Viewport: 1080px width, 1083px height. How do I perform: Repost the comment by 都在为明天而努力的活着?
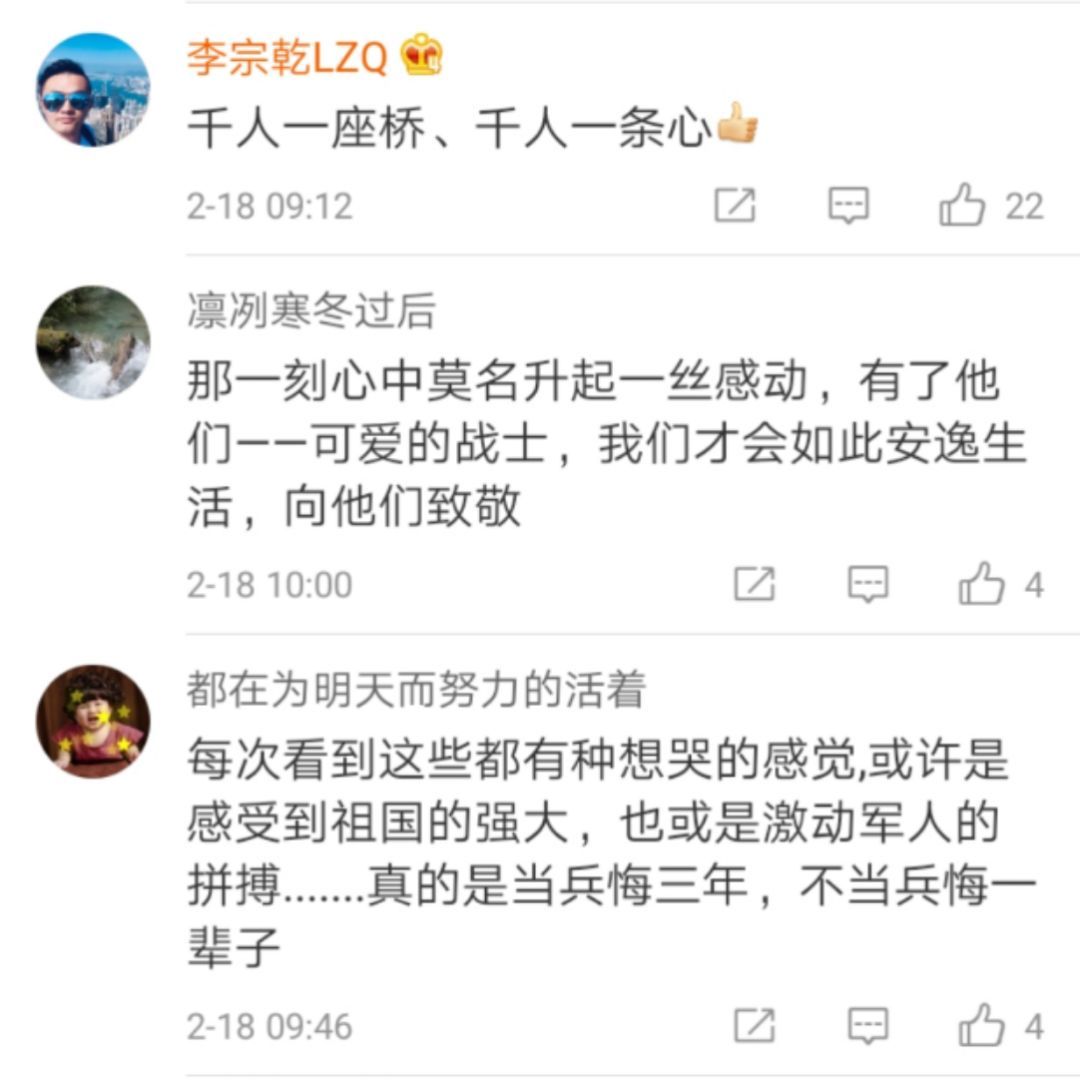(x=754, y=1025)
